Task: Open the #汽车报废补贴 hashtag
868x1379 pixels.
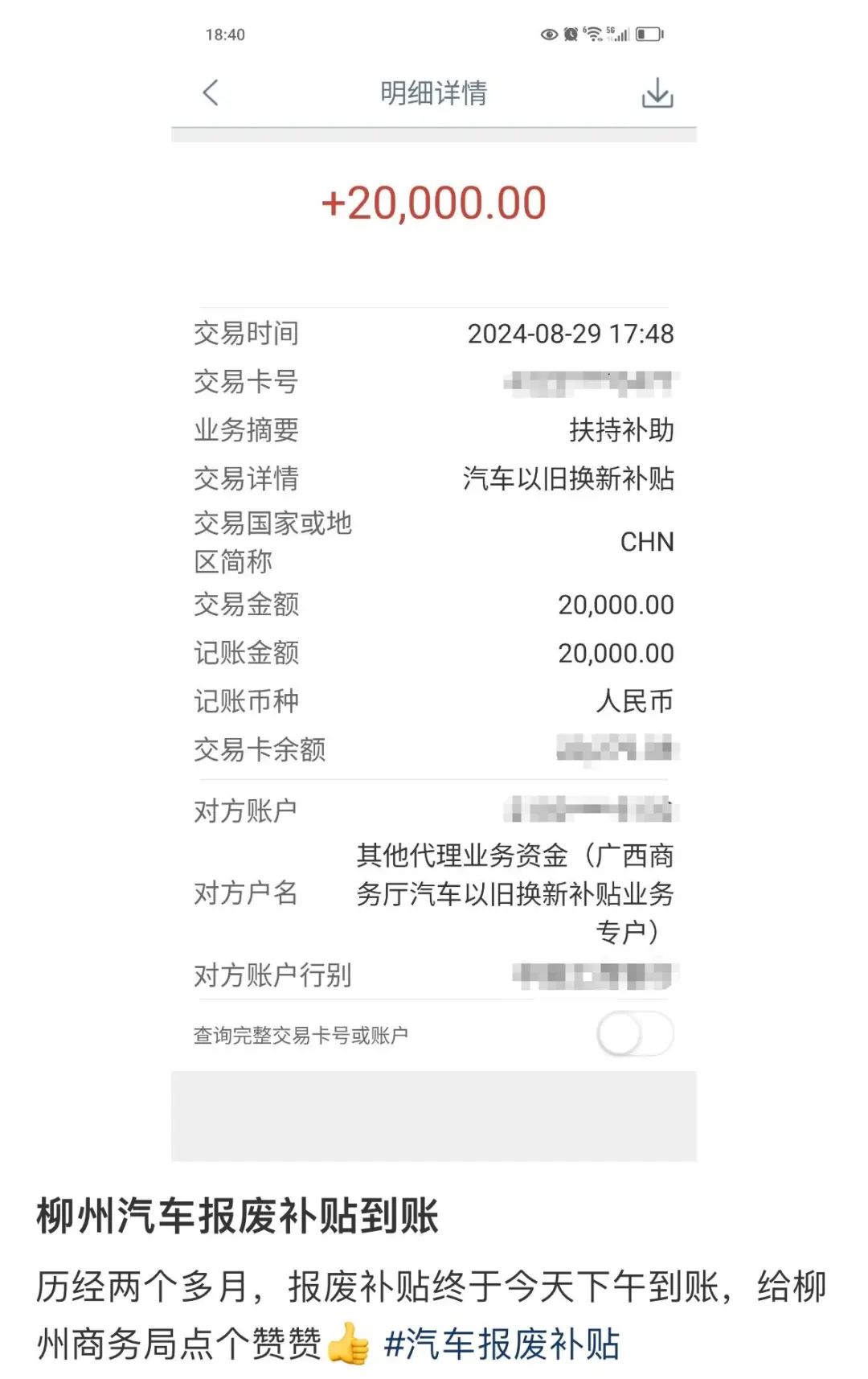Action: 502,1344
